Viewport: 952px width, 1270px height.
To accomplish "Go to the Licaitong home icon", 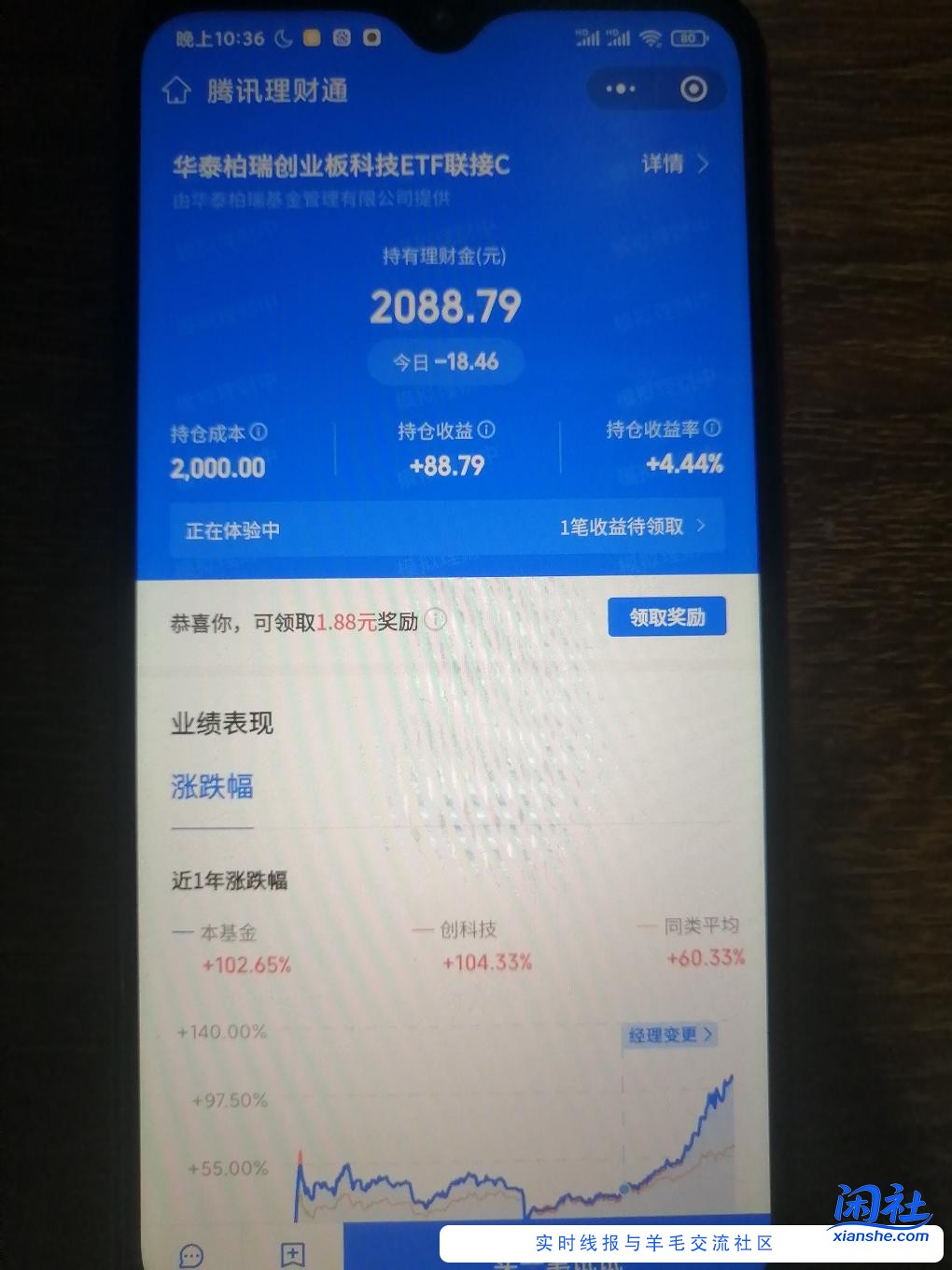I will click(176, 91).
